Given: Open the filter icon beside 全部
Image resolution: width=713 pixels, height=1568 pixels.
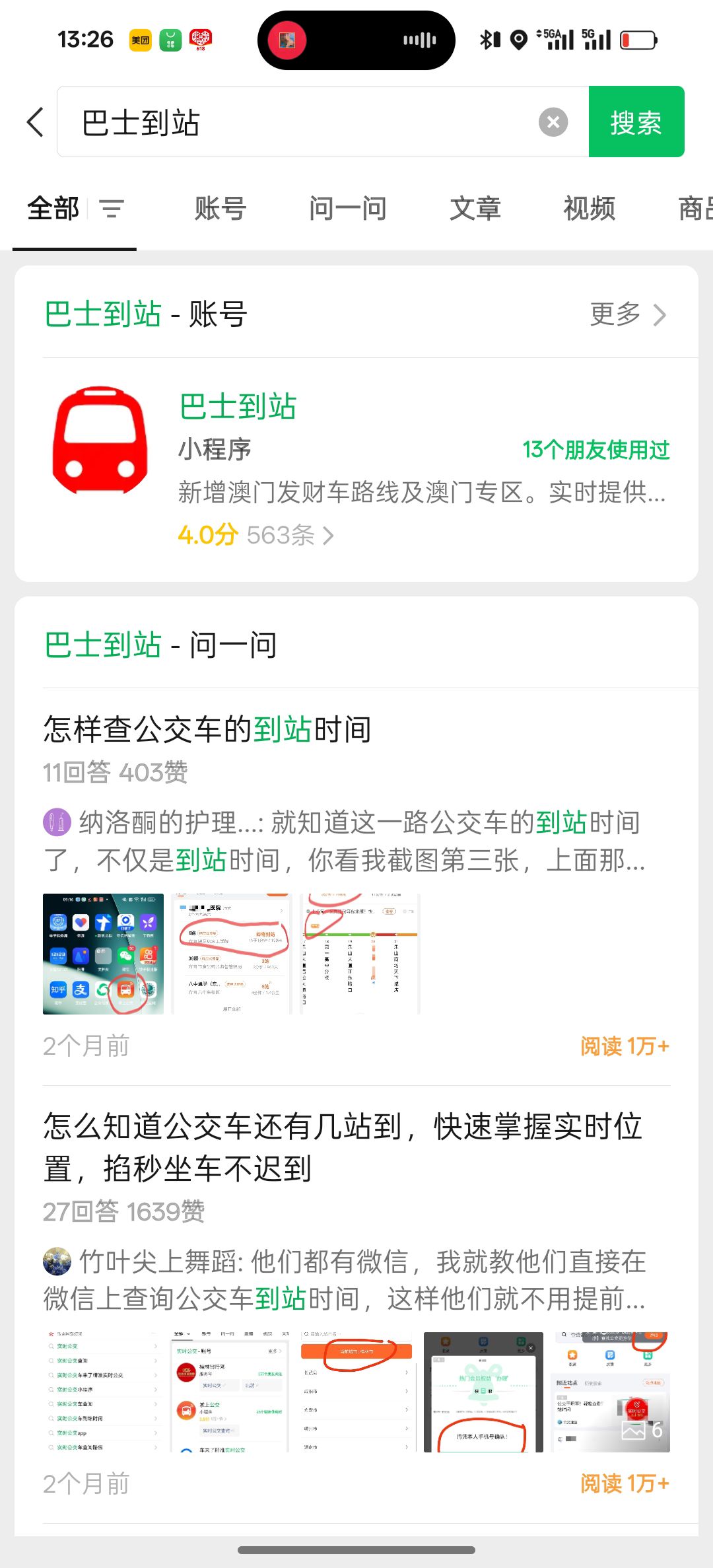Looking at the screenshot, I should point(112,209).
